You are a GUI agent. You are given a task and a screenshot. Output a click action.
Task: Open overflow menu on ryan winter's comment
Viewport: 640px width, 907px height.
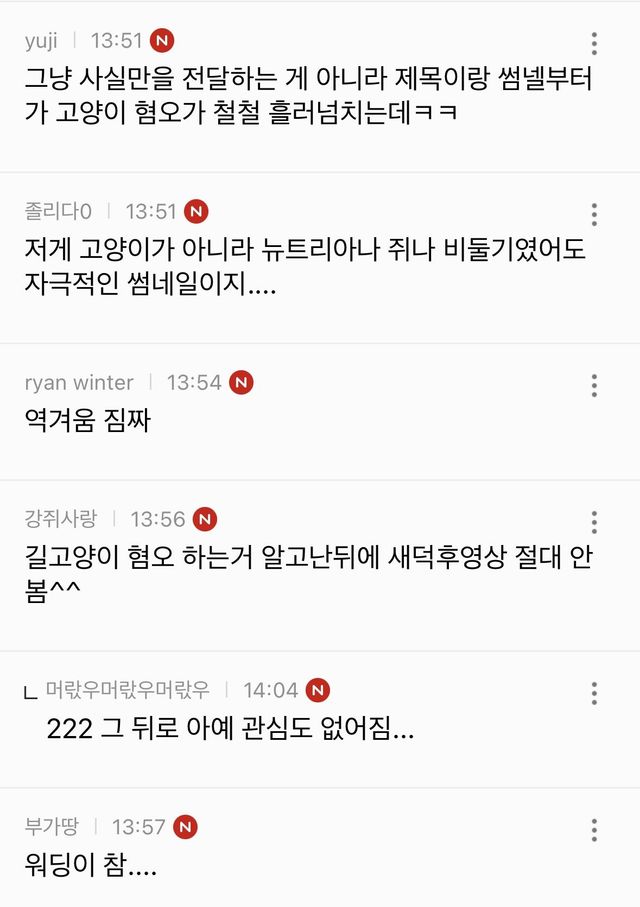[x=594, y=385]
